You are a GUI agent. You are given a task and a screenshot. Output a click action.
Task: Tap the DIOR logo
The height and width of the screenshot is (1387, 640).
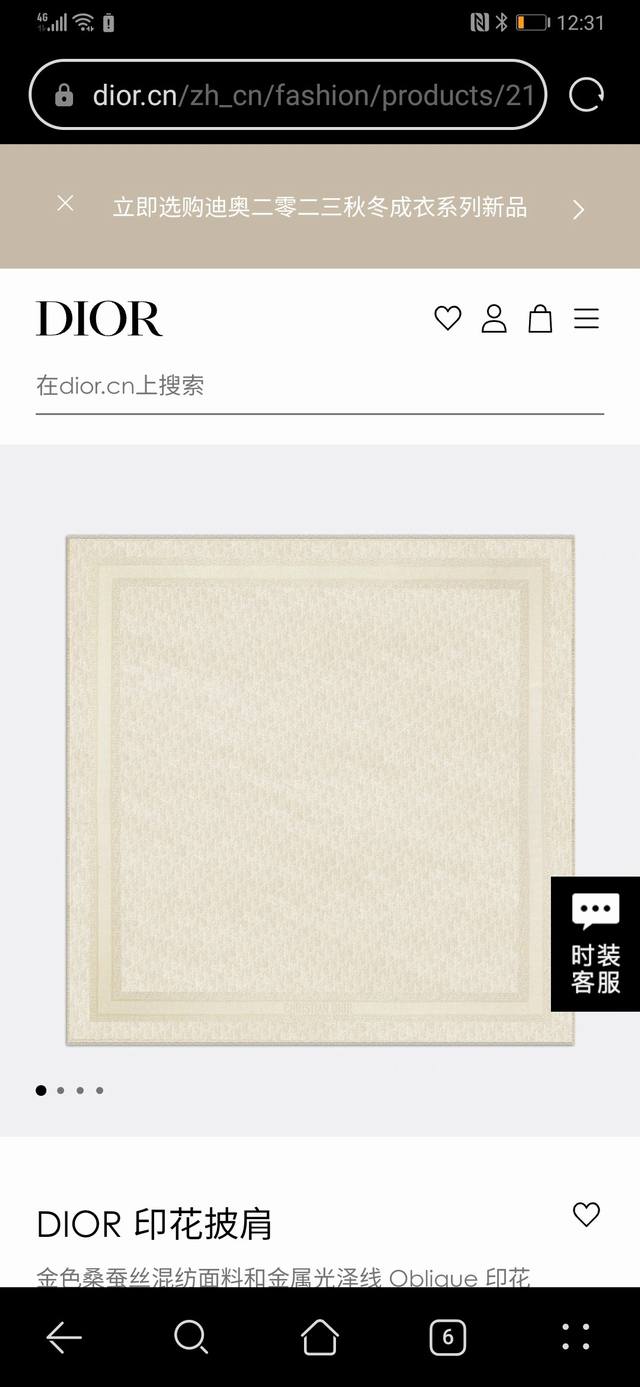point(99,319)
